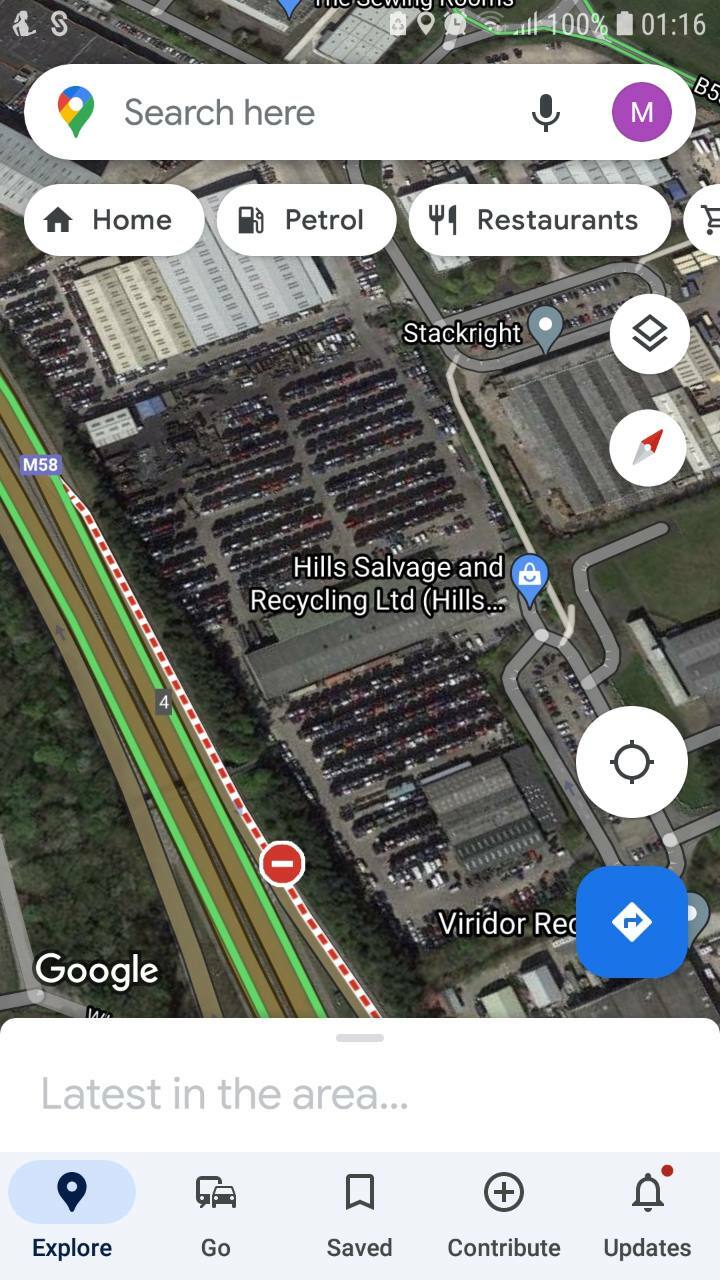Center map on my location
720x1280 pixels.
[x=632, y=762]
